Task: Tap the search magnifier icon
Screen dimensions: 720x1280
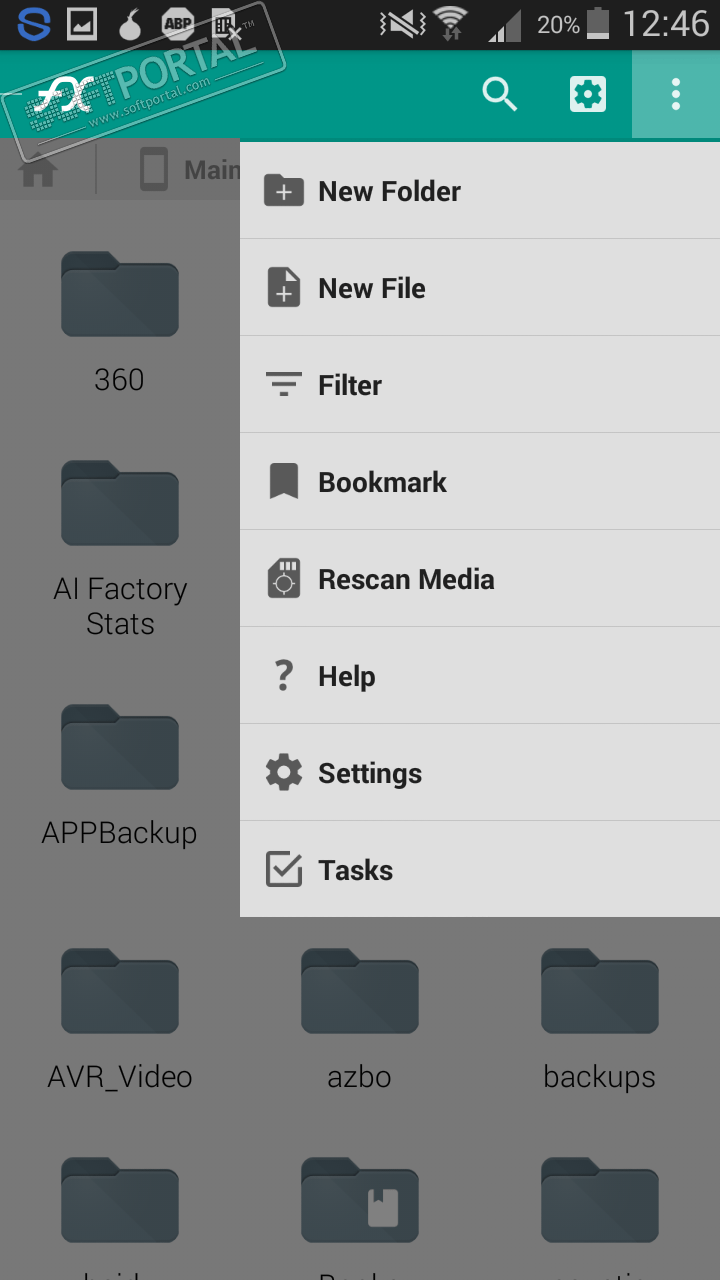Action: [x=499, y=95]
